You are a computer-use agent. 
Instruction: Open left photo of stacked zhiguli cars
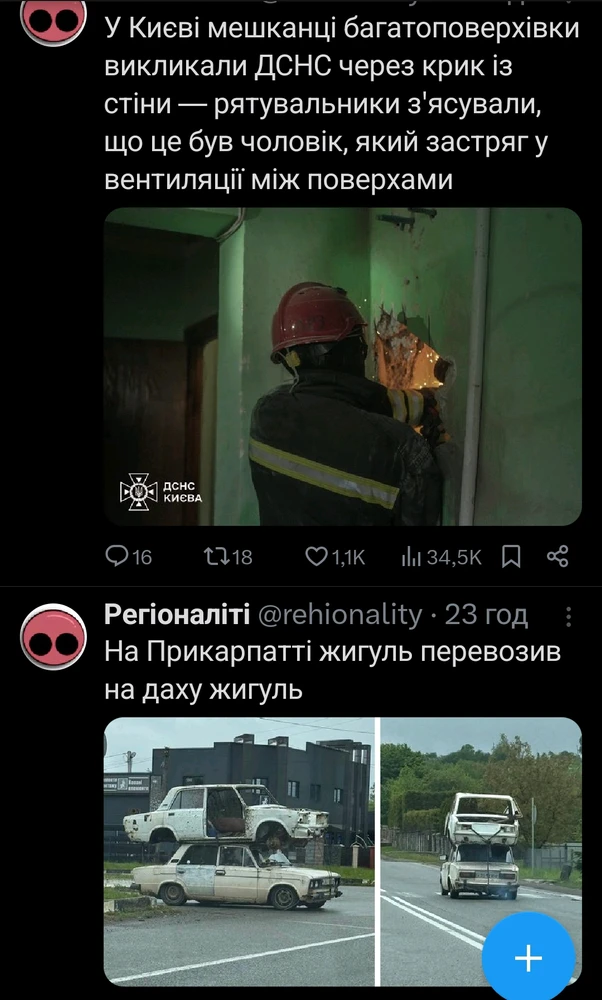click(x=239, y=850)
